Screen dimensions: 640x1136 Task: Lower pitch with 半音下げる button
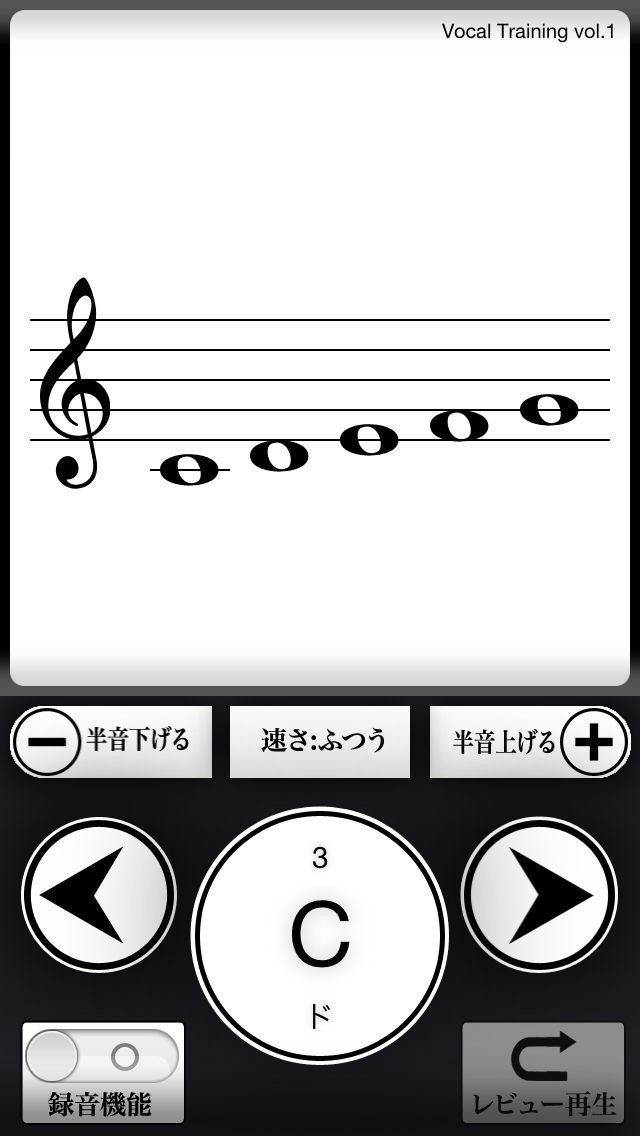[111, 741]
